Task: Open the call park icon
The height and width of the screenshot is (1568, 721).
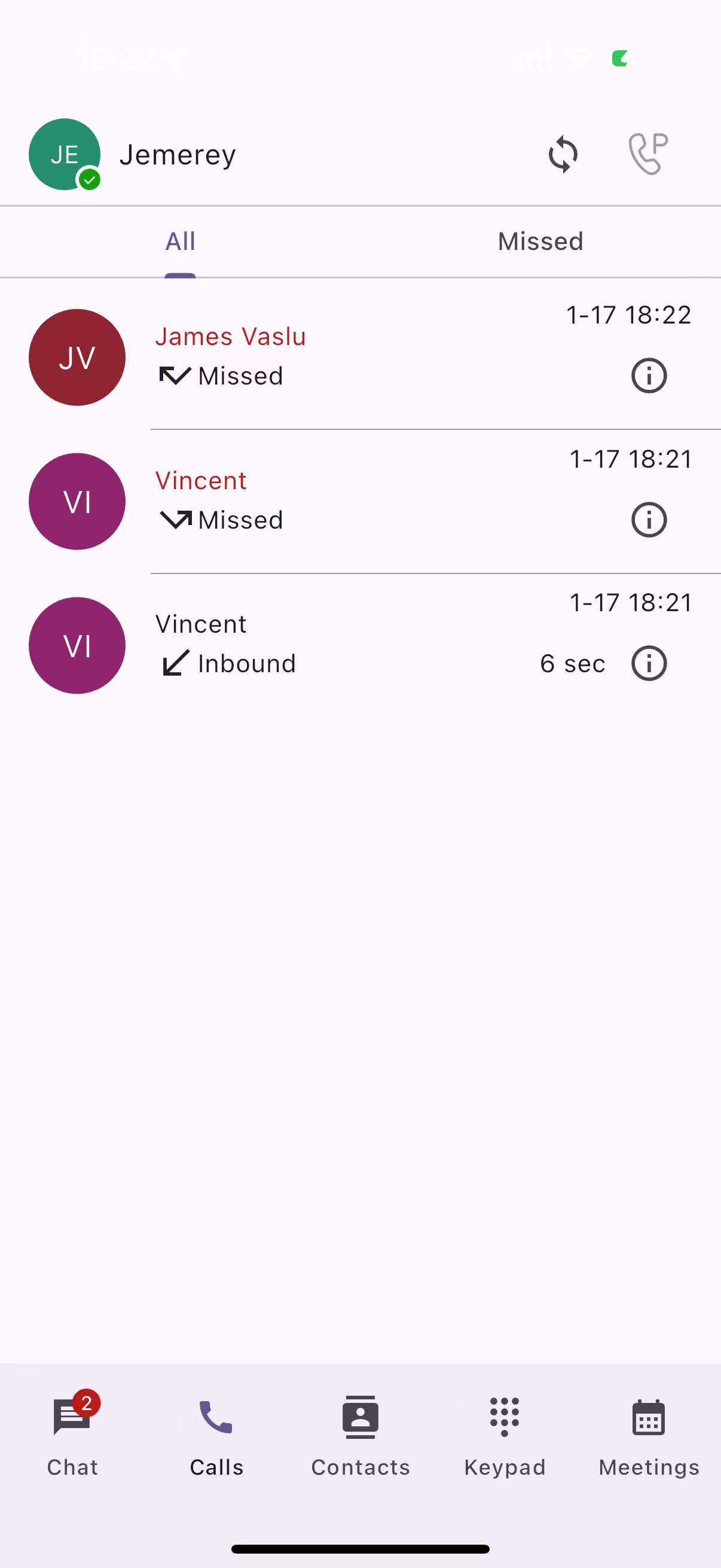Action: pyautogui.click(x=648, y=154)
